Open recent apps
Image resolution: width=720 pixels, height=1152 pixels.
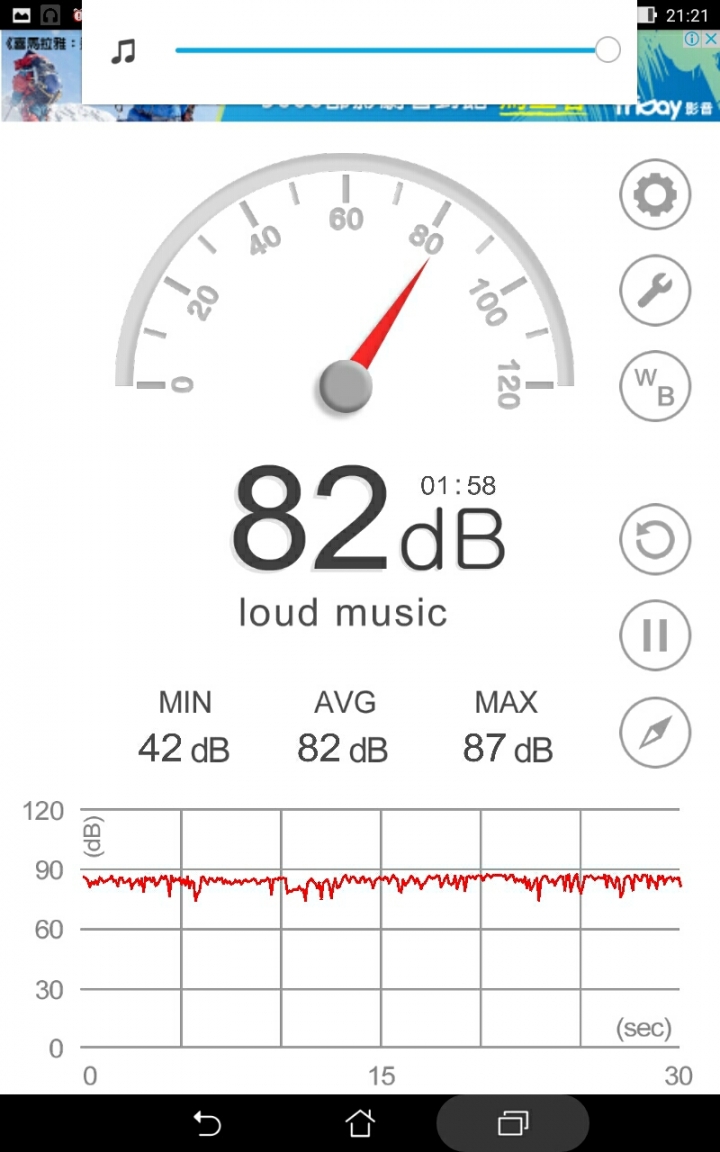513,1123
